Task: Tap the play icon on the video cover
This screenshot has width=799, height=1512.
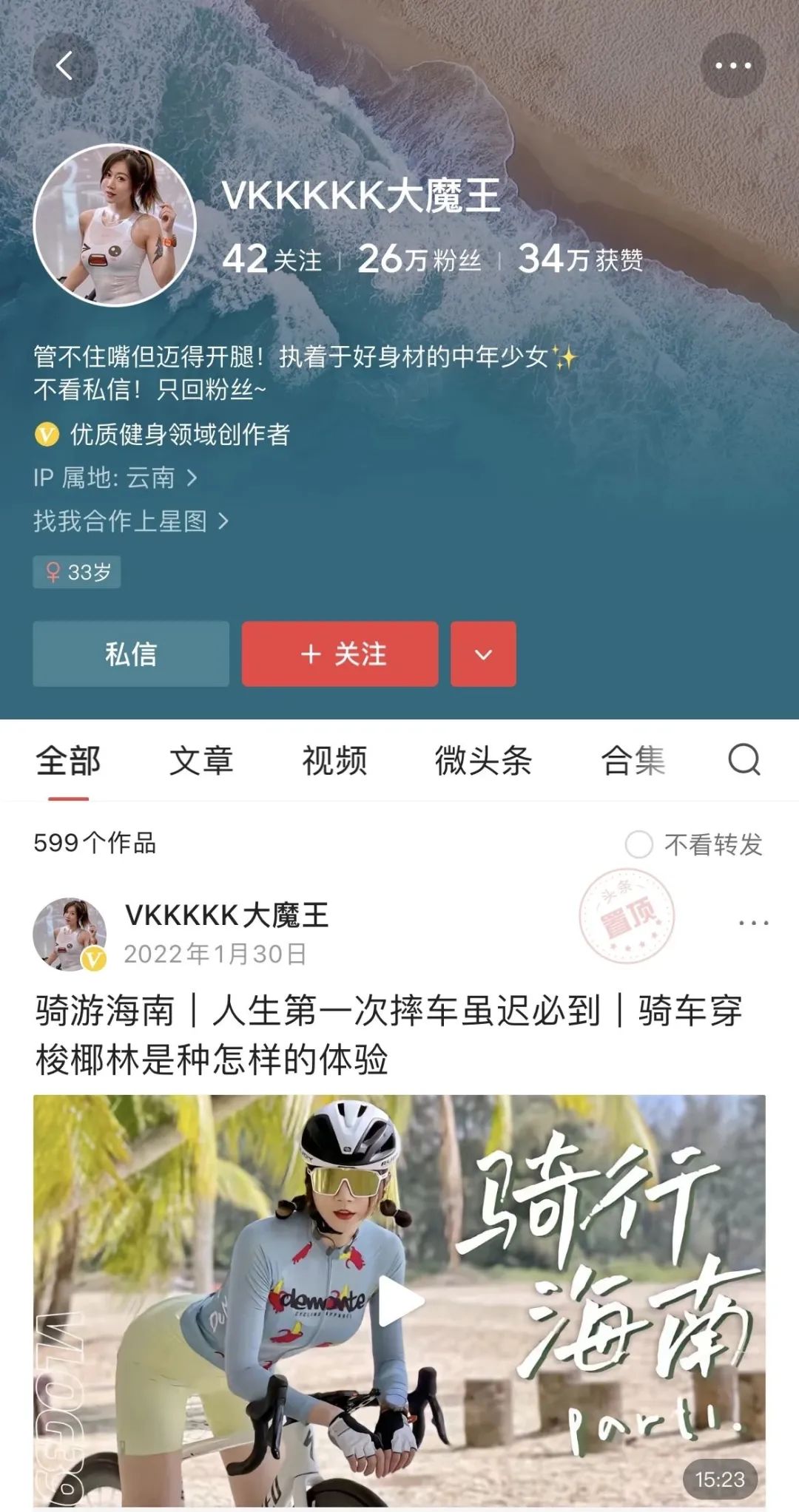Action: [x=399, y=1302]
